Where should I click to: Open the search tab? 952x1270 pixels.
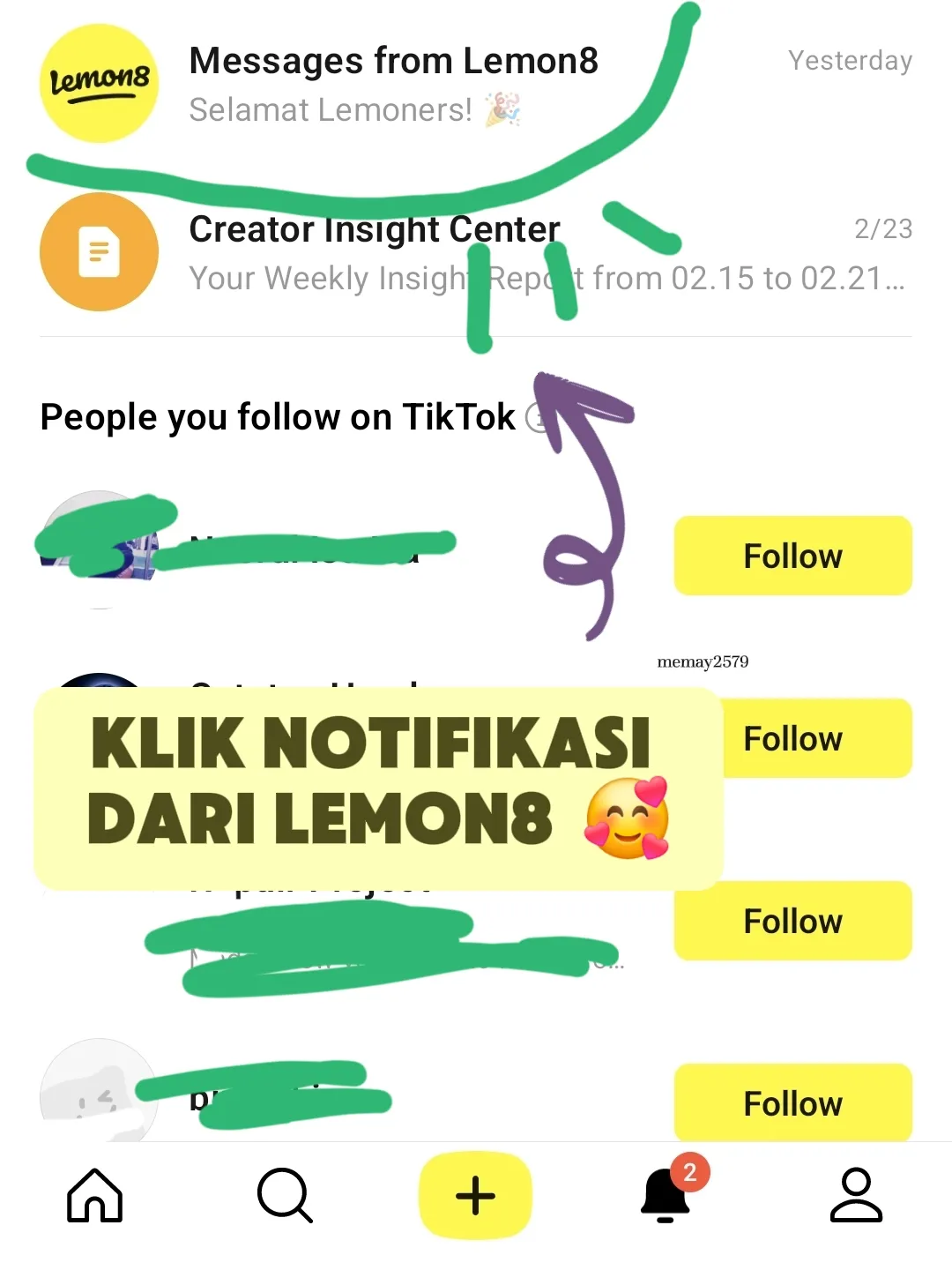tap(285, 1196)
